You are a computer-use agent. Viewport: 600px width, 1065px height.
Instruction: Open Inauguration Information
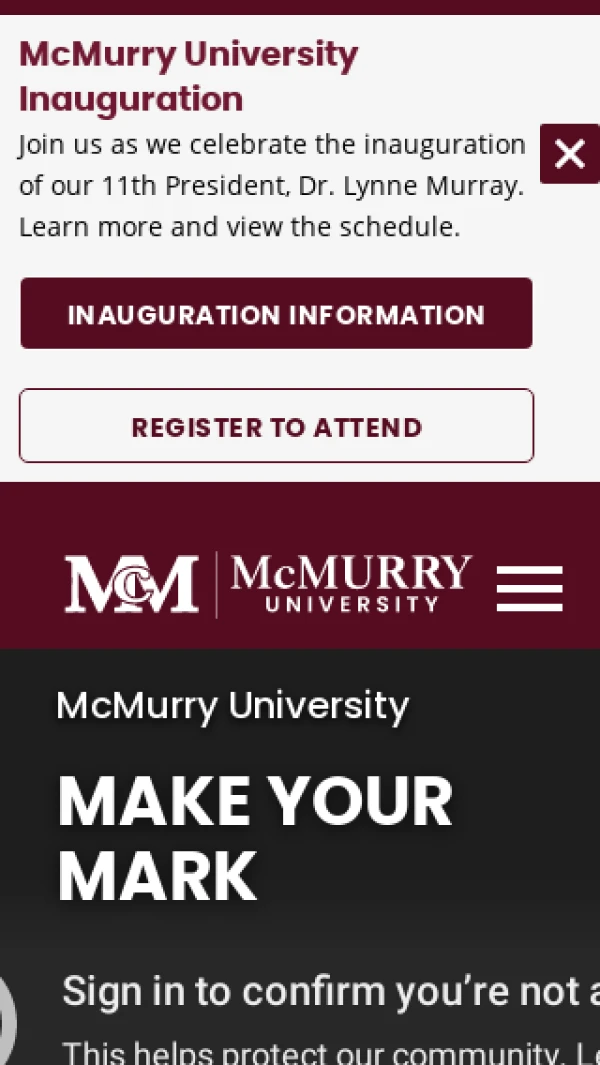tap(276, 314)
